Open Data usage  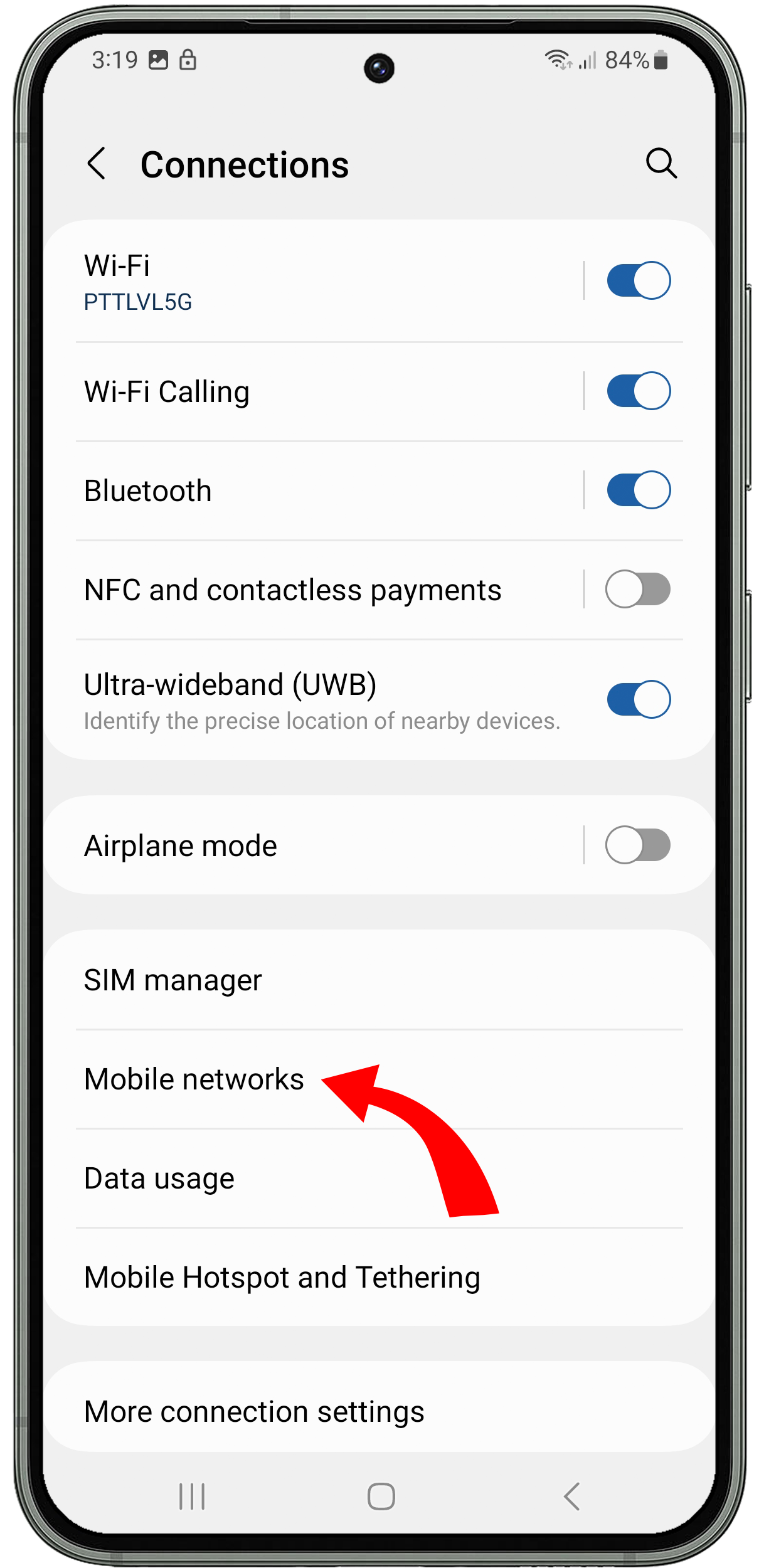(379, 1178)
